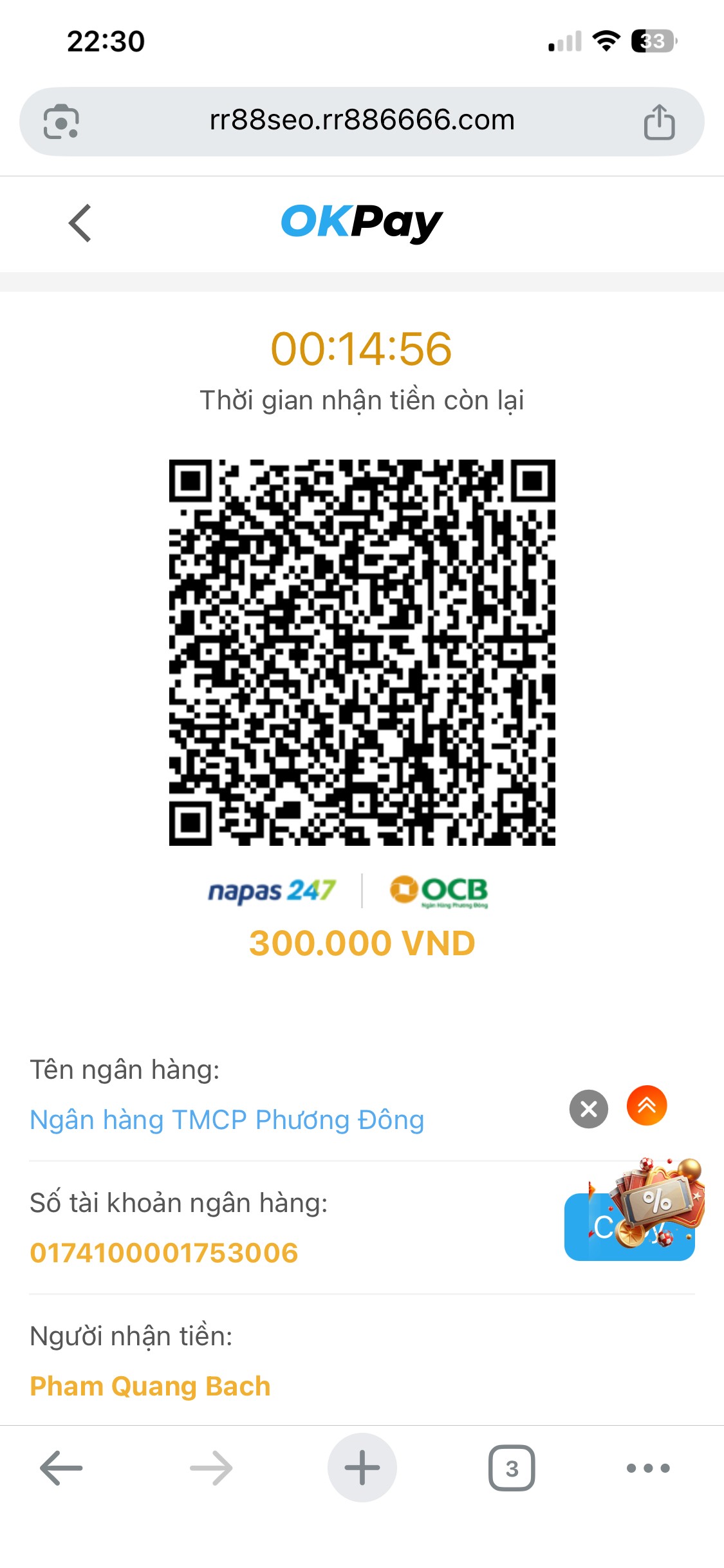Open the lens search icon in address bar
Image resolution: width=724 pixels, height=1568 pixels.
point(61,122)
